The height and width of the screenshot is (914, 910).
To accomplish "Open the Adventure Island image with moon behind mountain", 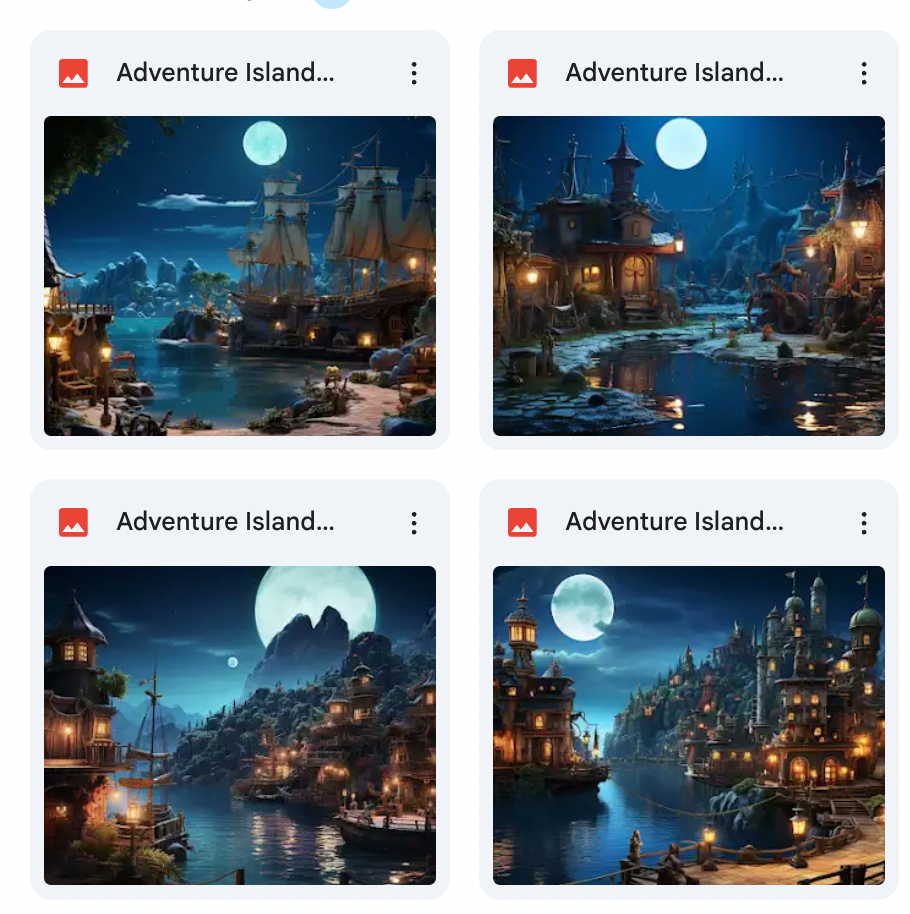I will point(240,725).
